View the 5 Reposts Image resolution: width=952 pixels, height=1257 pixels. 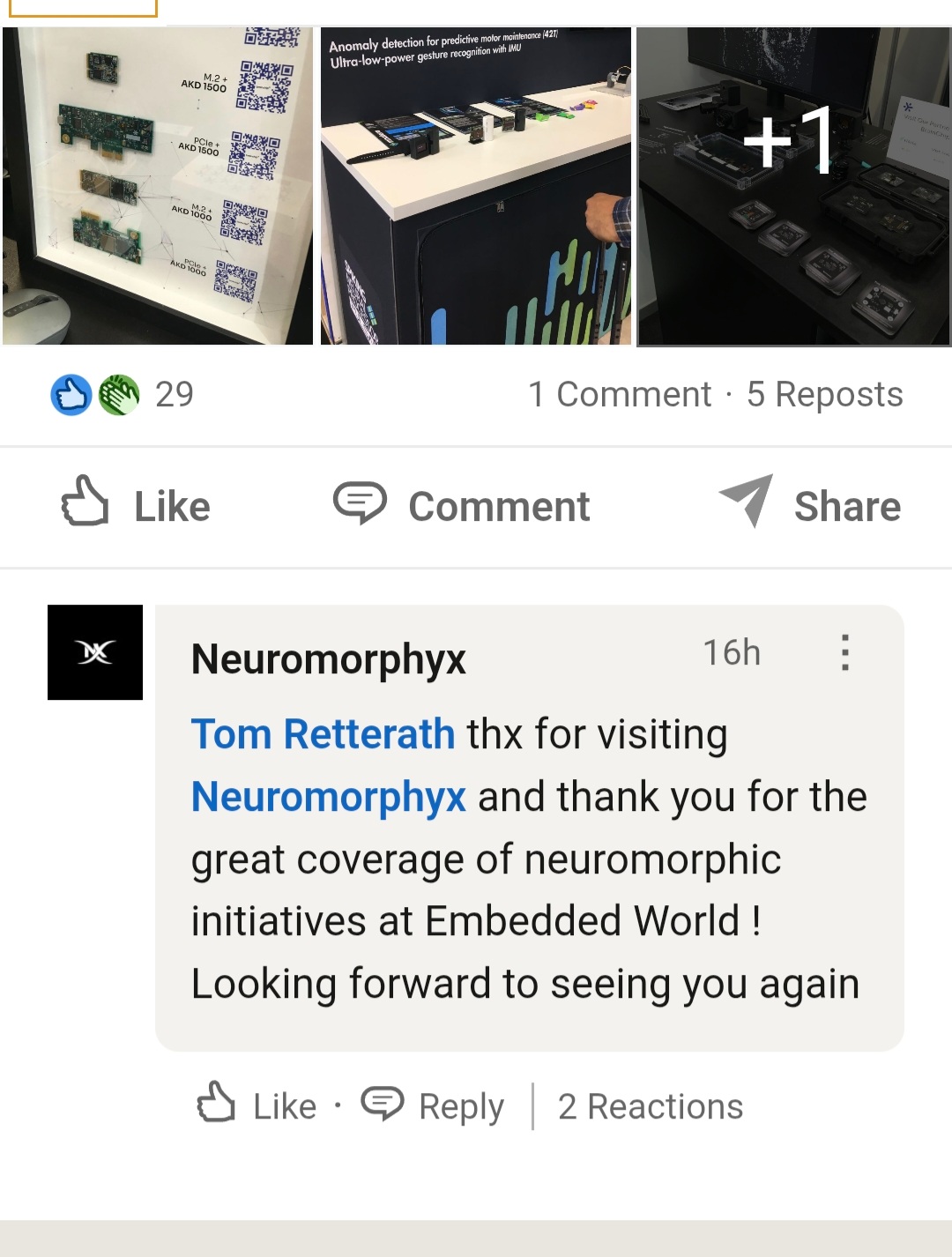[823, 394]
